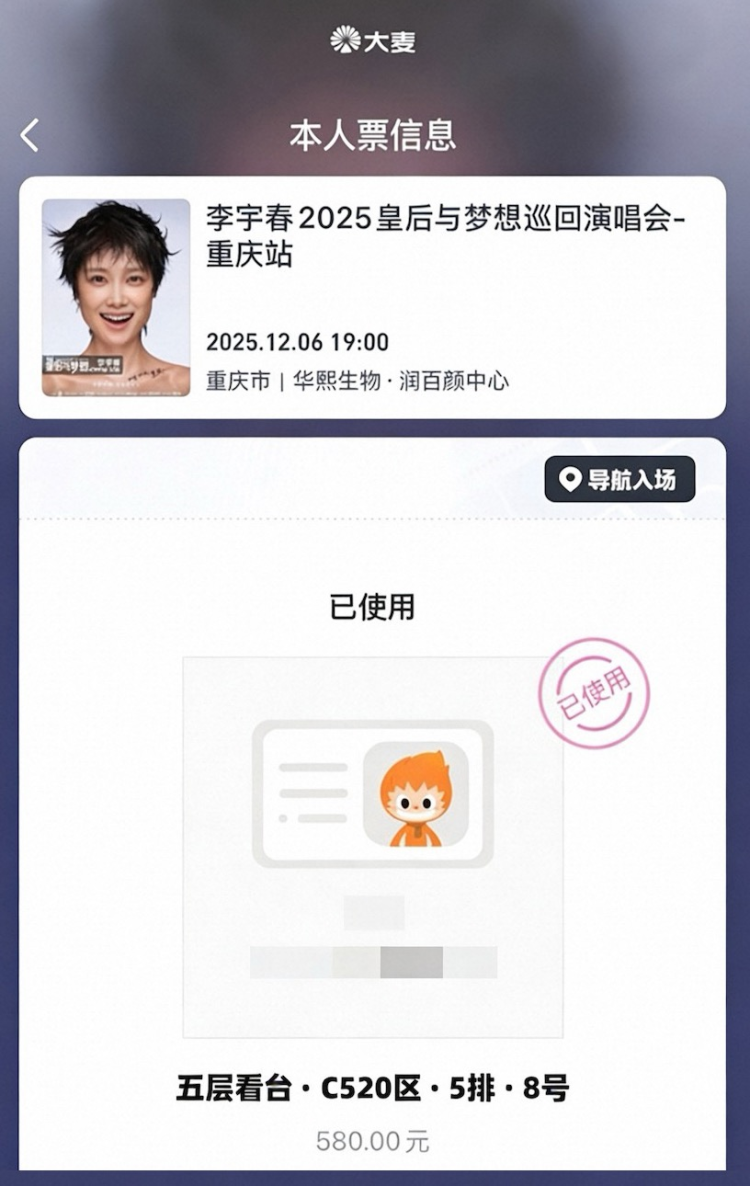Tap 导航入场 navigation button
The width and height of the screenshot is (750, 1186).
(619, 479)
